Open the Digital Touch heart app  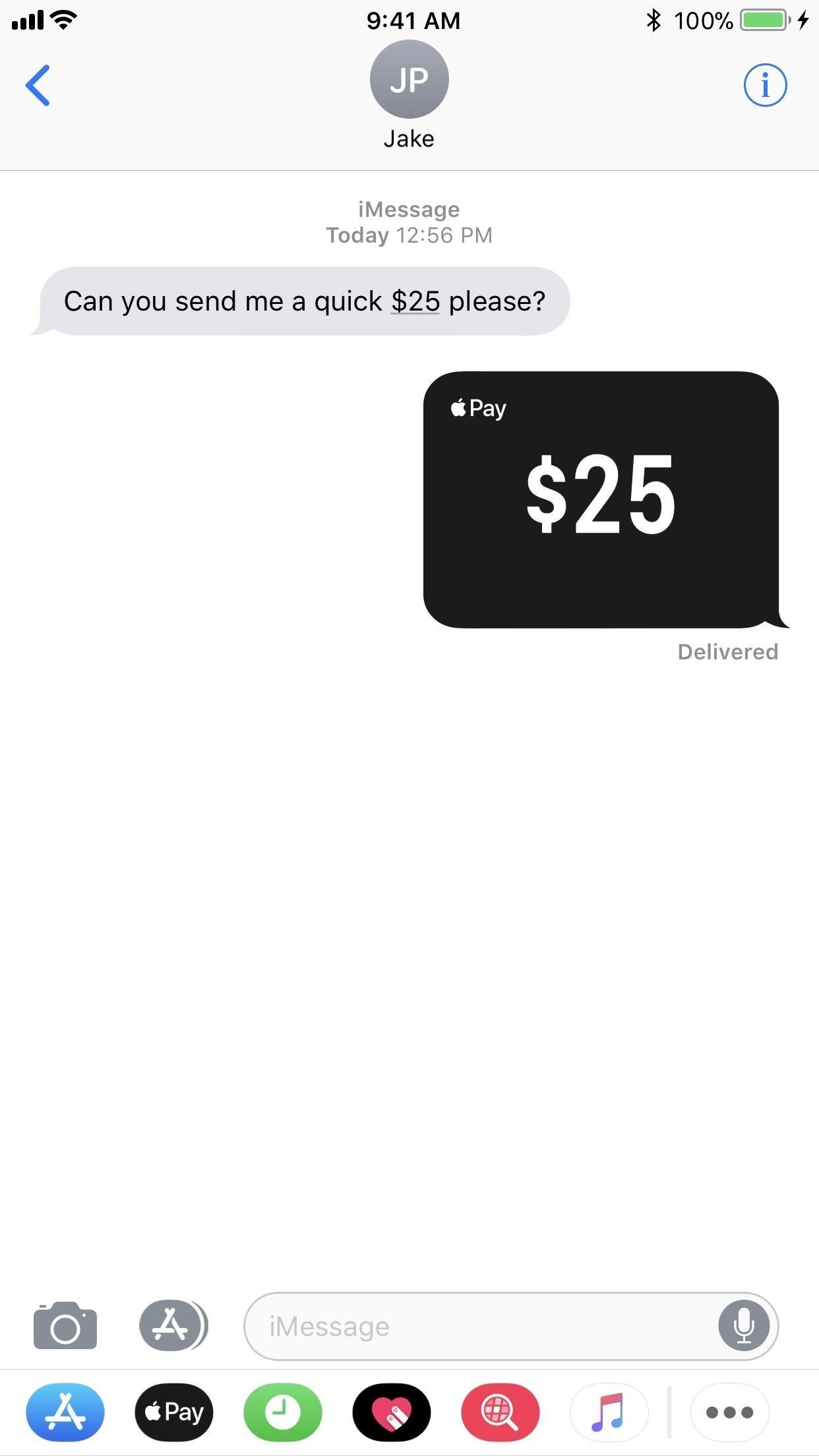(392, 1412)
